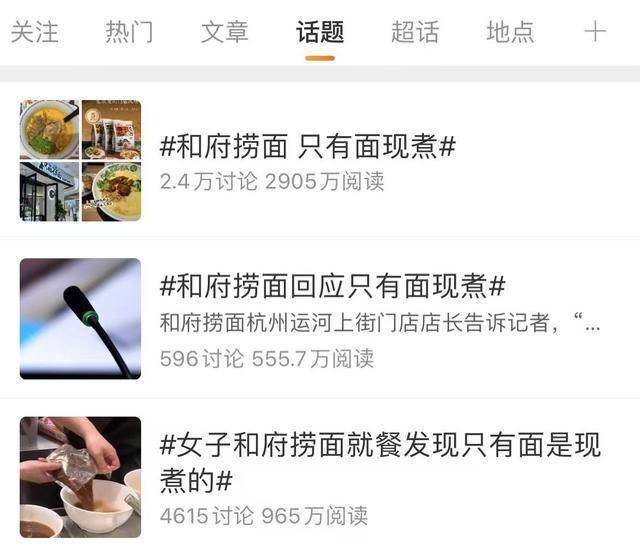
Task: Tap the plus icon to add tabs
Action: [595, 32]
